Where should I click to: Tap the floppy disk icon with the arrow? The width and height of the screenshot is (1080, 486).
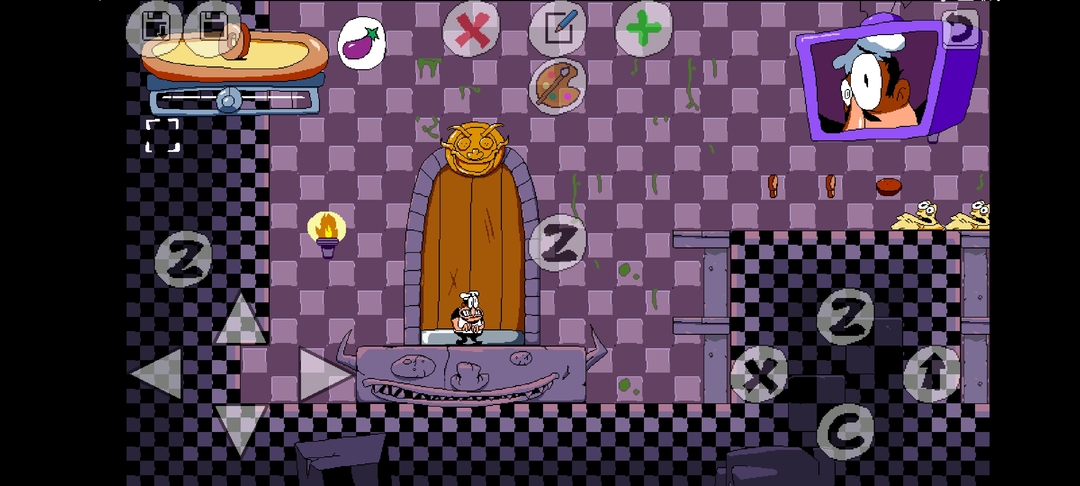coord(155,27)
